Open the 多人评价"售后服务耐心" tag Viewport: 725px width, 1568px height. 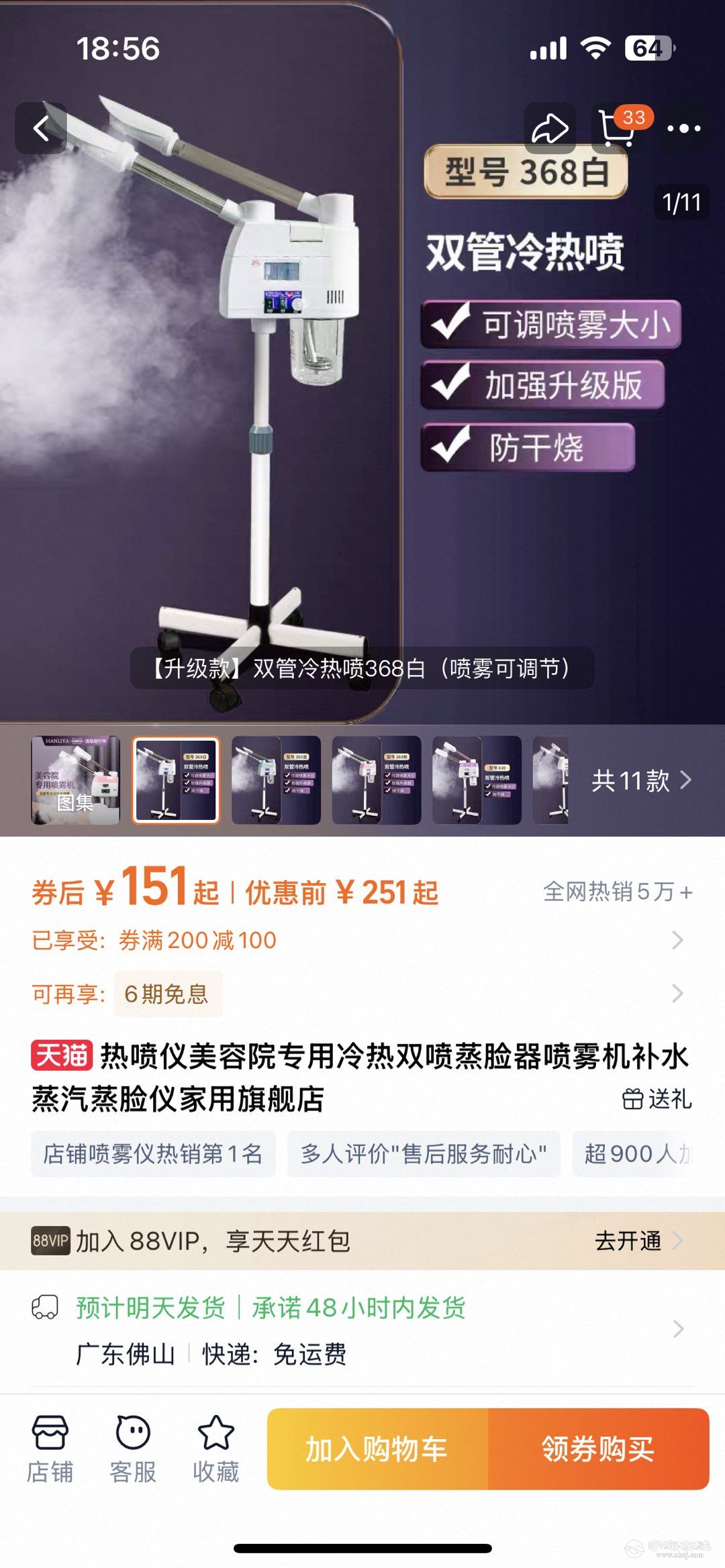[424, 1154]
